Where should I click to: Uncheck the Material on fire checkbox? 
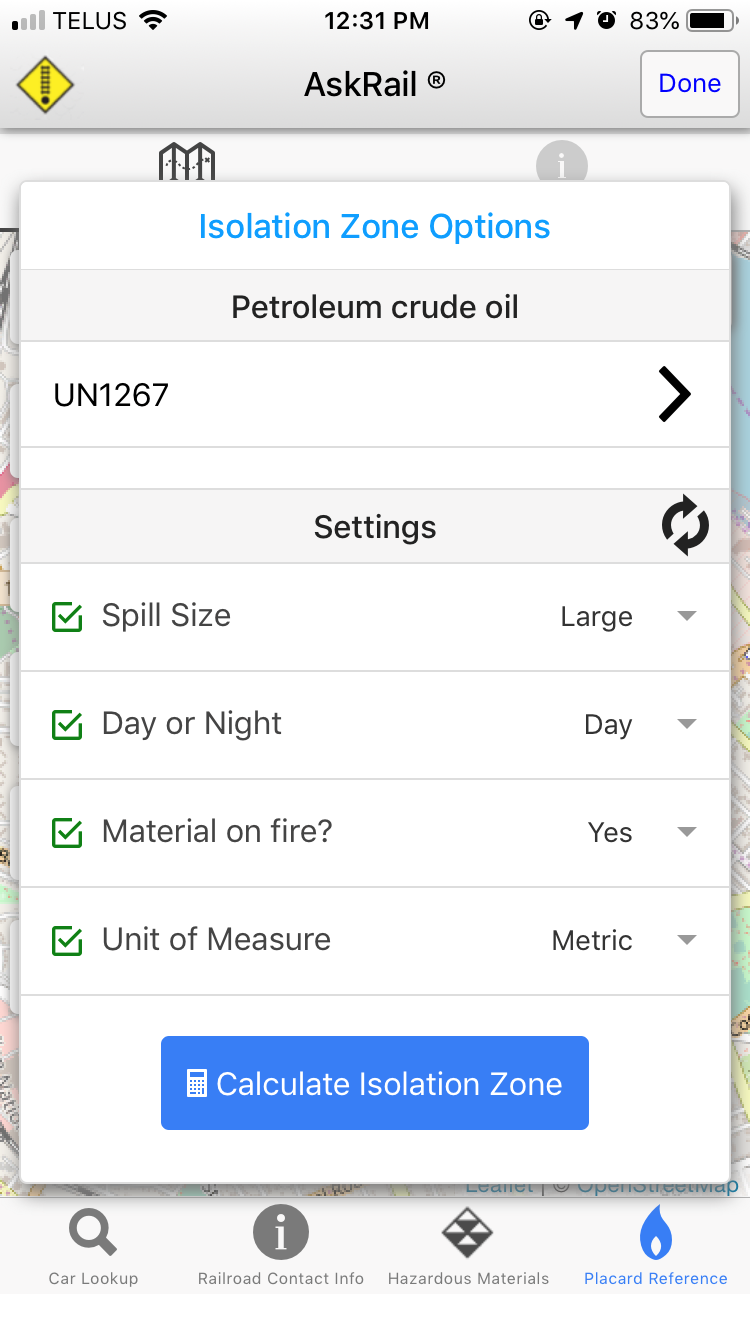click(67, 833)
